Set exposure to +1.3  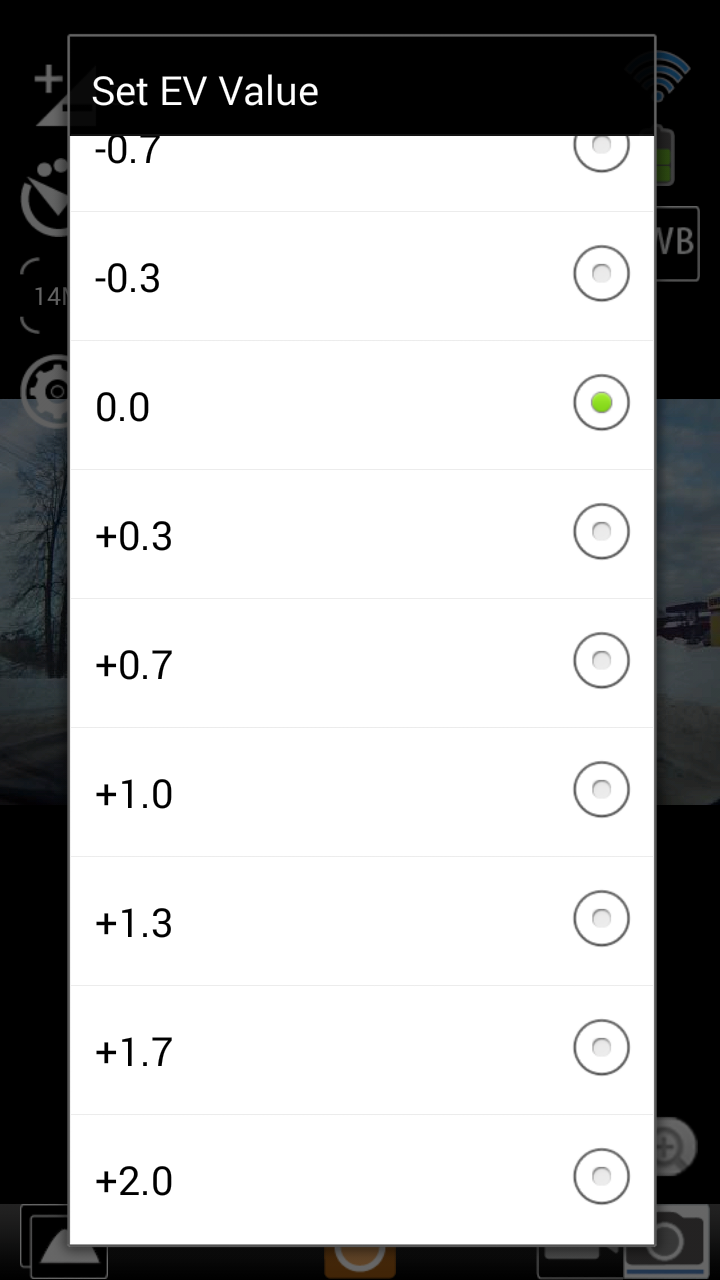360,921
